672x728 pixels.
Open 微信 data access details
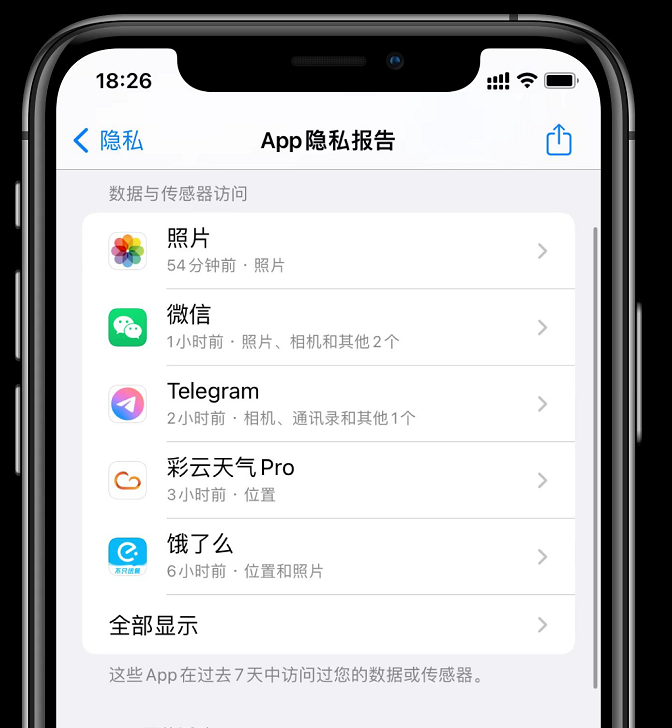click(x=328, y=327)
